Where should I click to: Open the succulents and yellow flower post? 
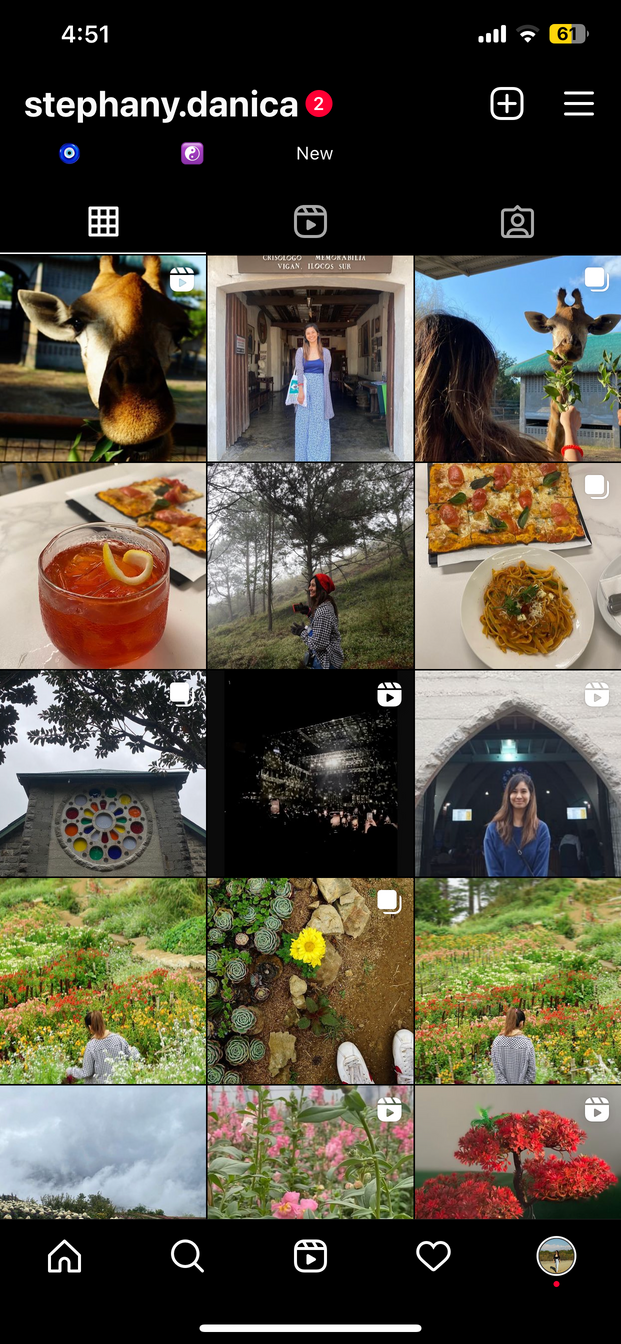[x=310, y=981]
